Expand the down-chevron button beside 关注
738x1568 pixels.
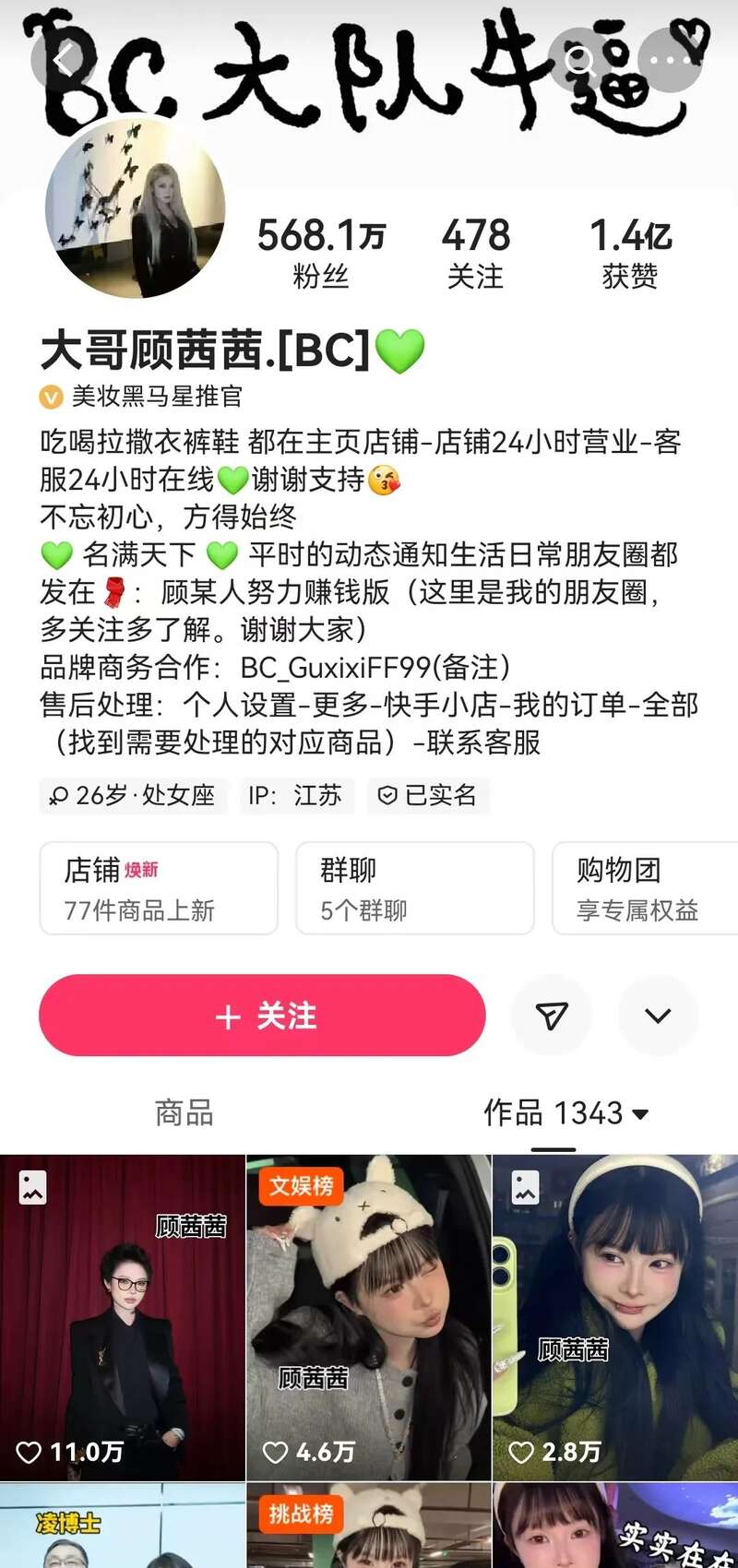(658, 1016)
